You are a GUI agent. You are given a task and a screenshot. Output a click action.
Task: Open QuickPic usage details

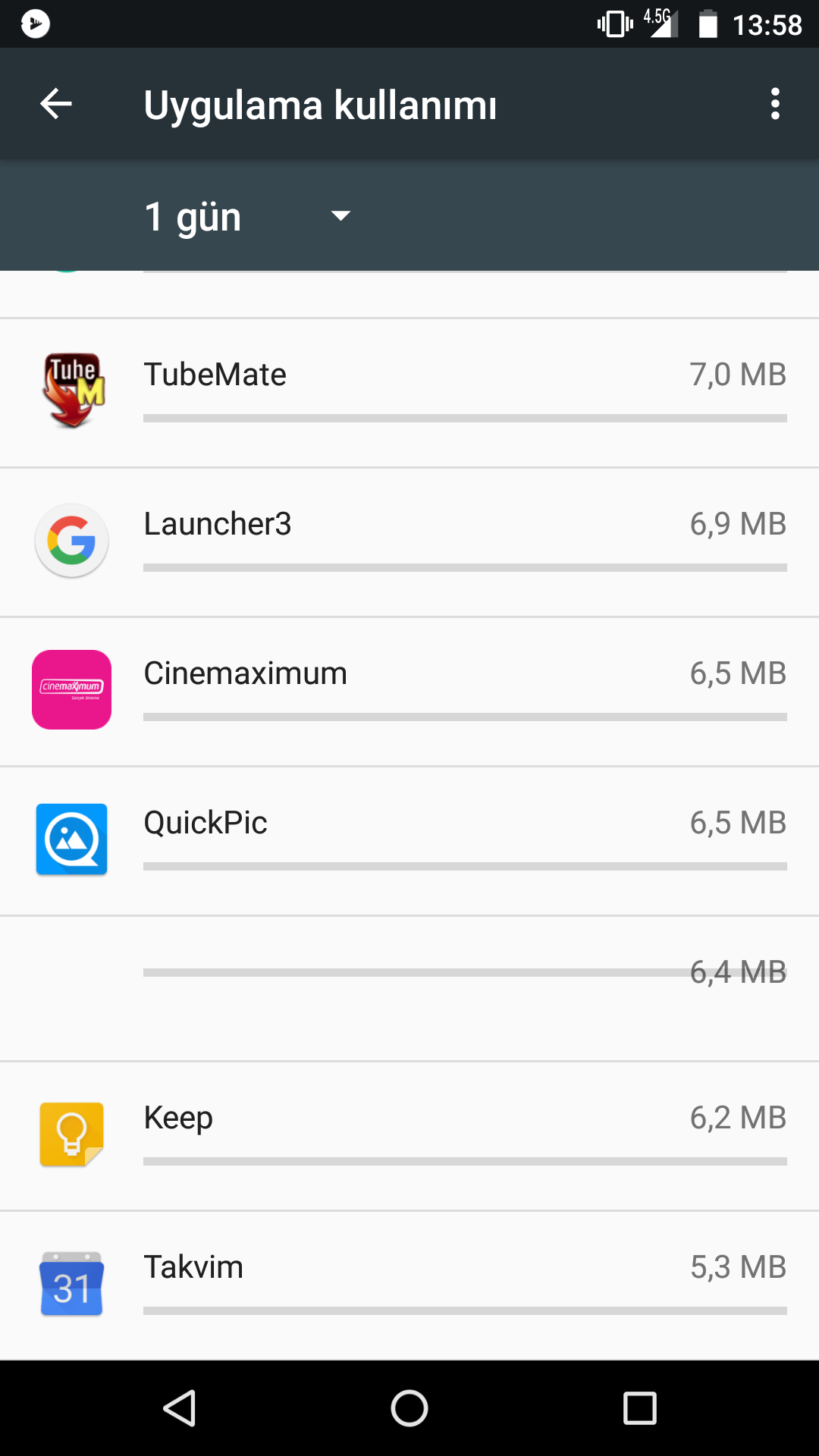409,841
